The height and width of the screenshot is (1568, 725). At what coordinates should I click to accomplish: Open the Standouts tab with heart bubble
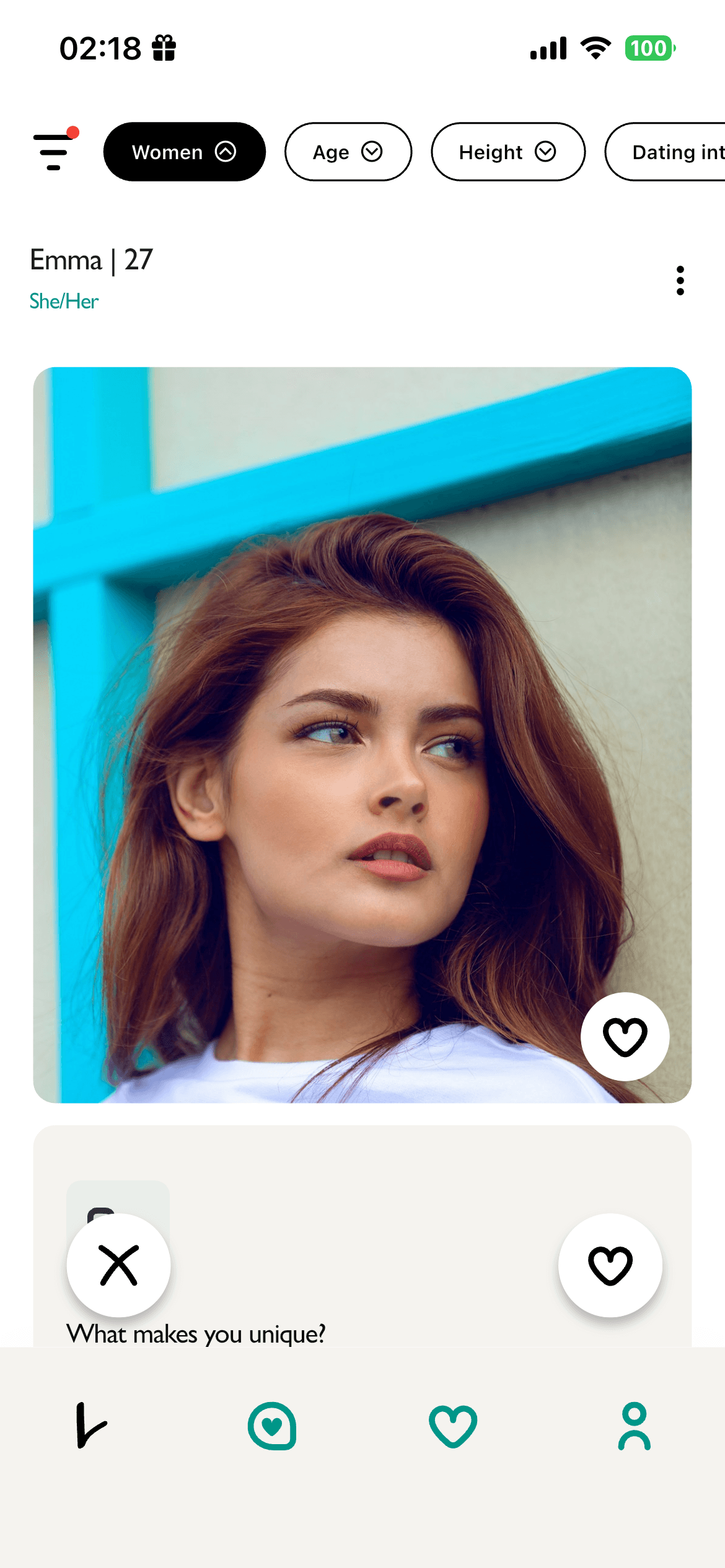point(272,1426)
